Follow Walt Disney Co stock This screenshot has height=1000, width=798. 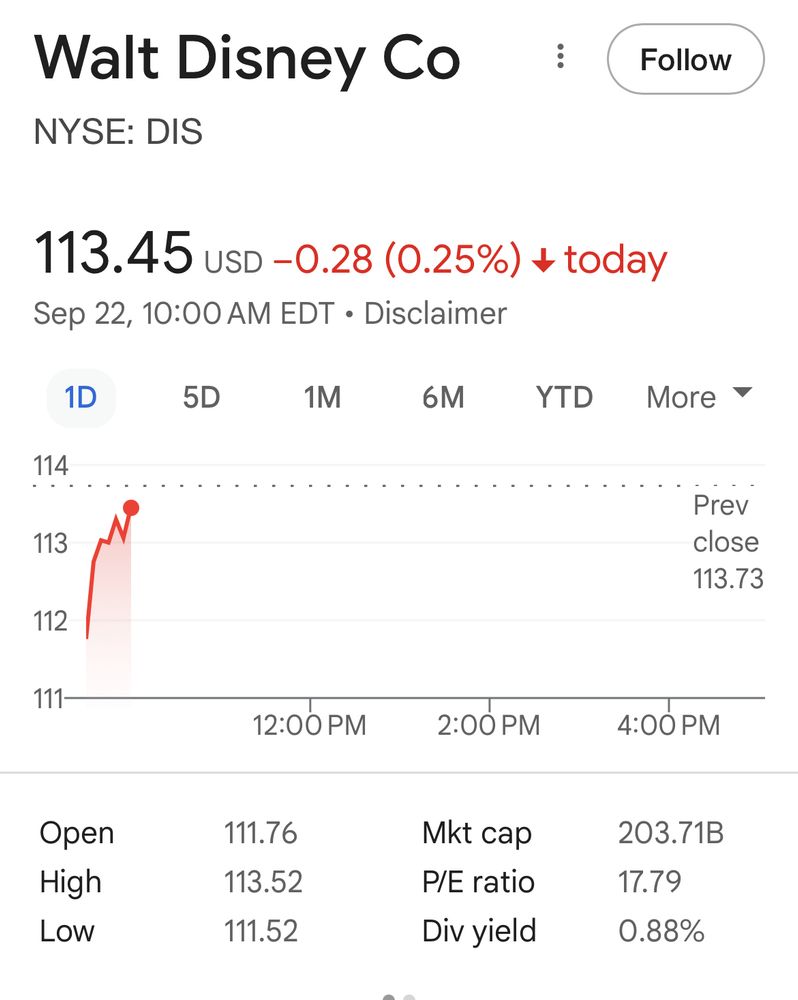(x=685, y=60)
